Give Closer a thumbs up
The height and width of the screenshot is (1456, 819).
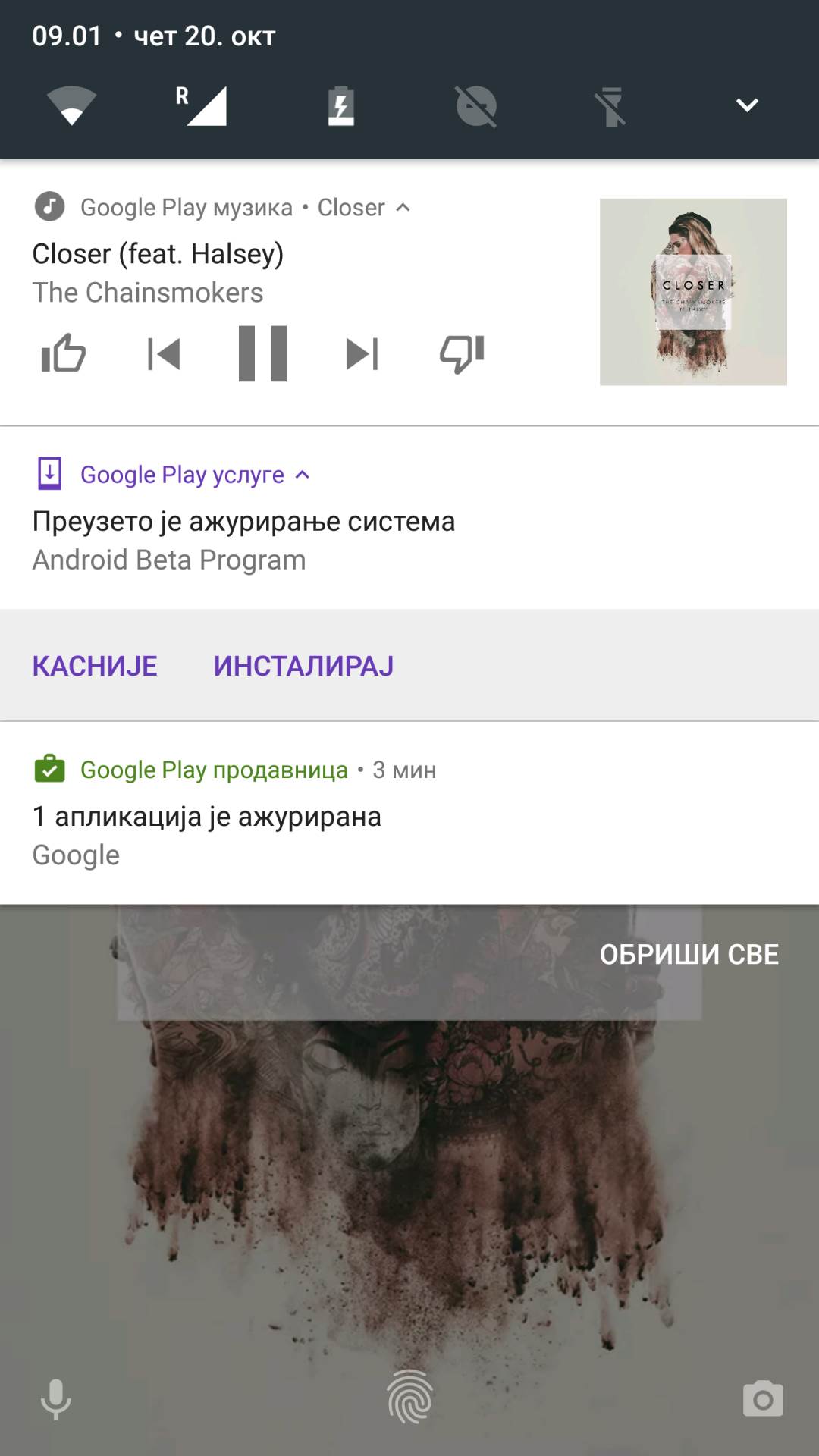pos(64,353)
